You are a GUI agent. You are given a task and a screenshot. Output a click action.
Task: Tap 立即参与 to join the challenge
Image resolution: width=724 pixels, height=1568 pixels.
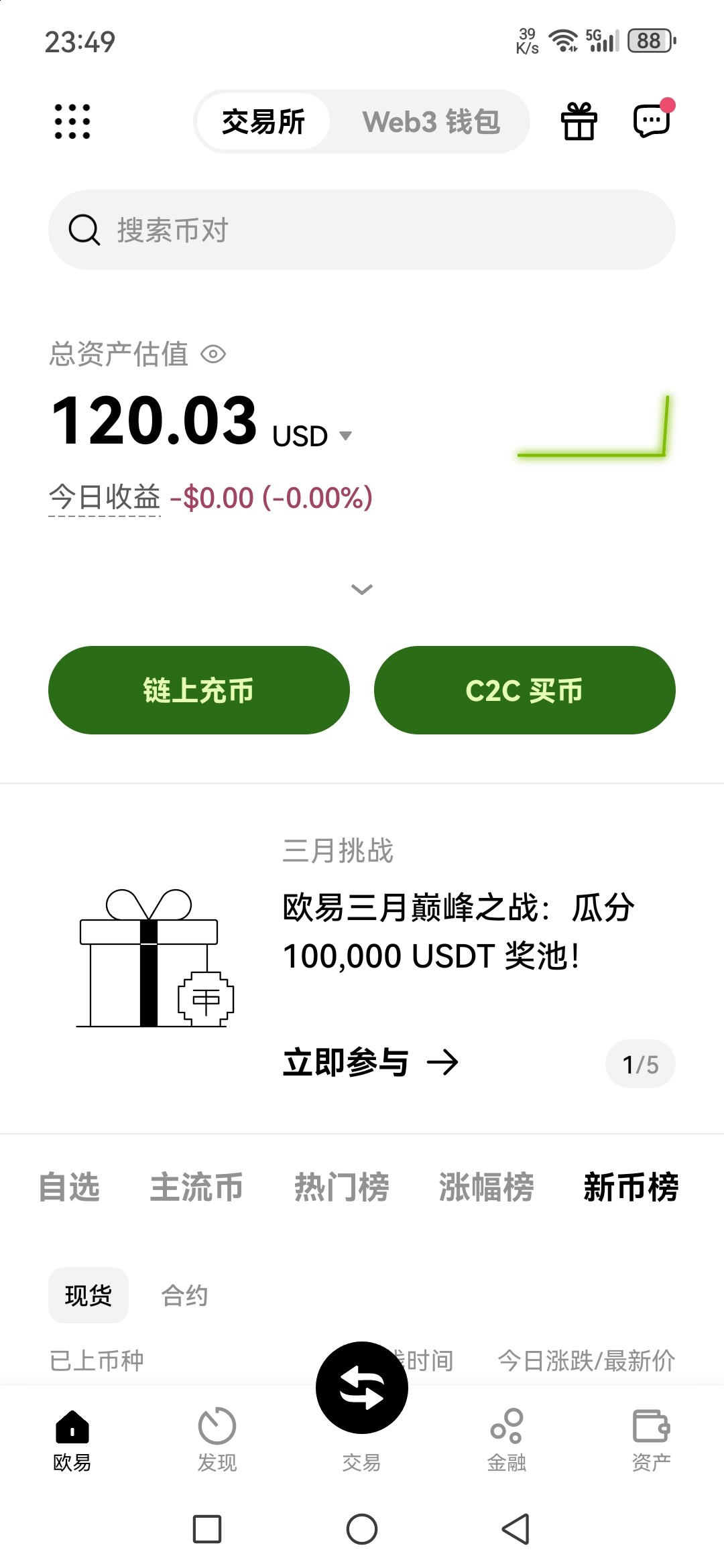(x=370, y=1062)
